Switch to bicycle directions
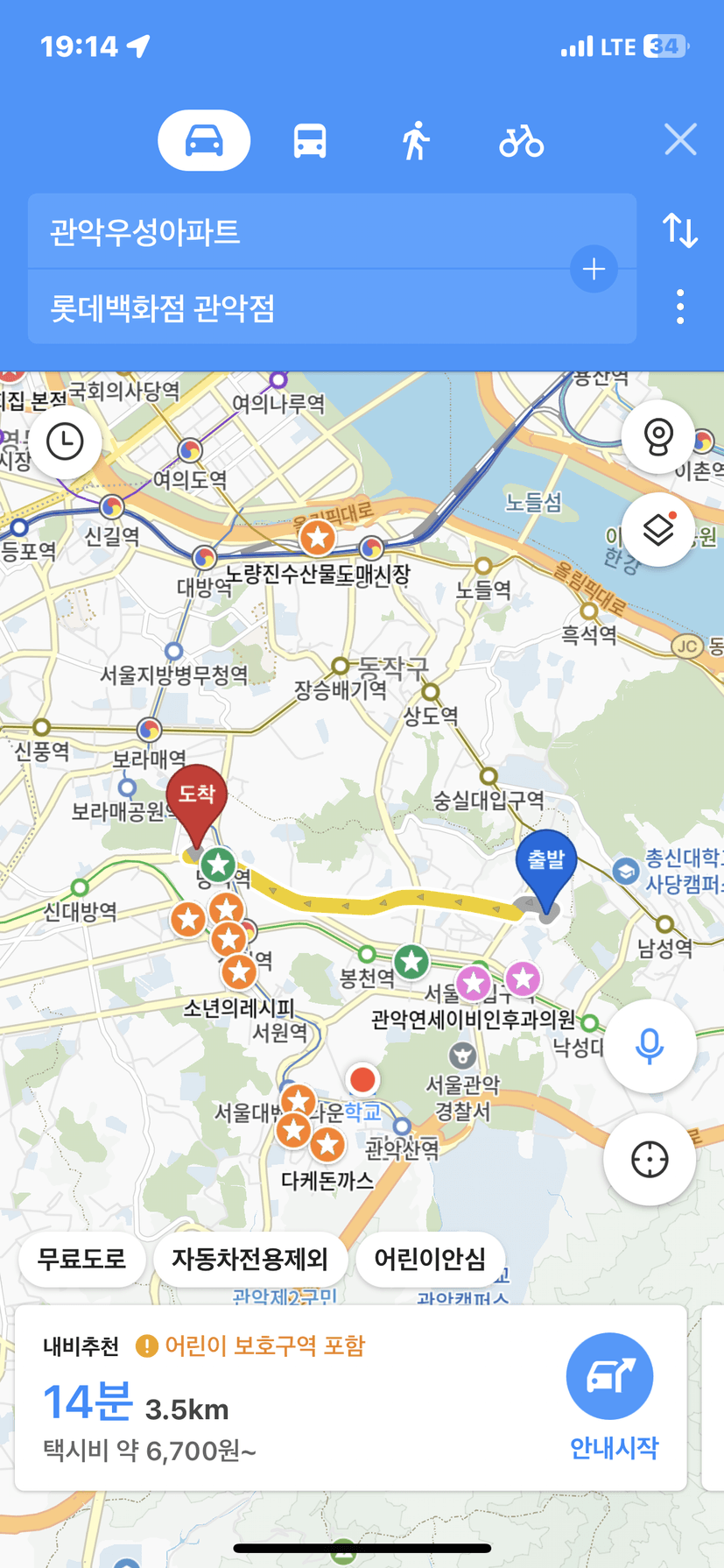The image size is (724, 1568). coord(522,141)
